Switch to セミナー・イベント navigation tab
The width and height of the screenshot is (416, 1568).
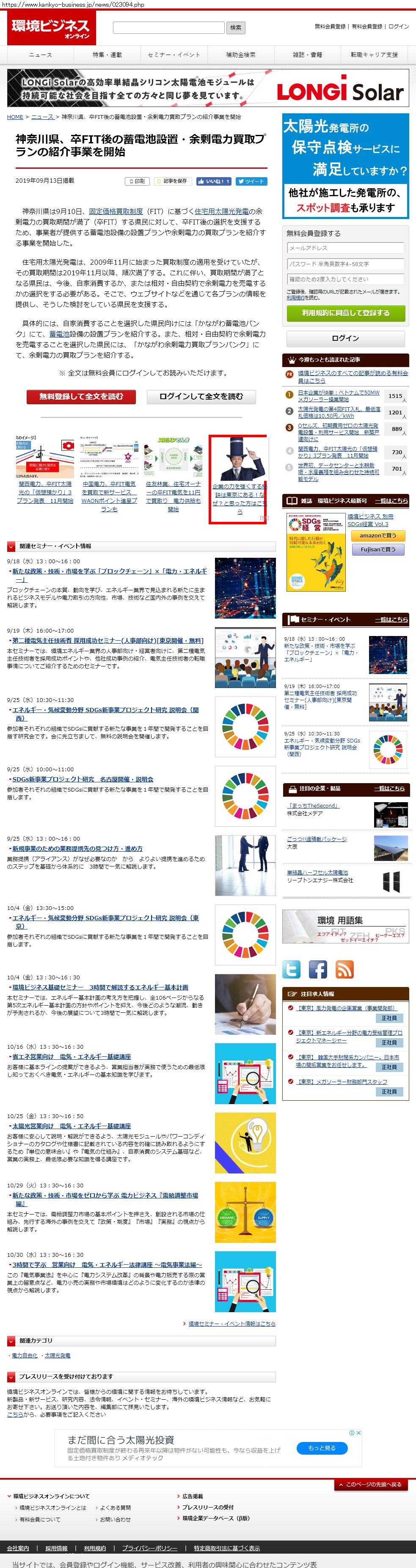click(x=174, y=55)
